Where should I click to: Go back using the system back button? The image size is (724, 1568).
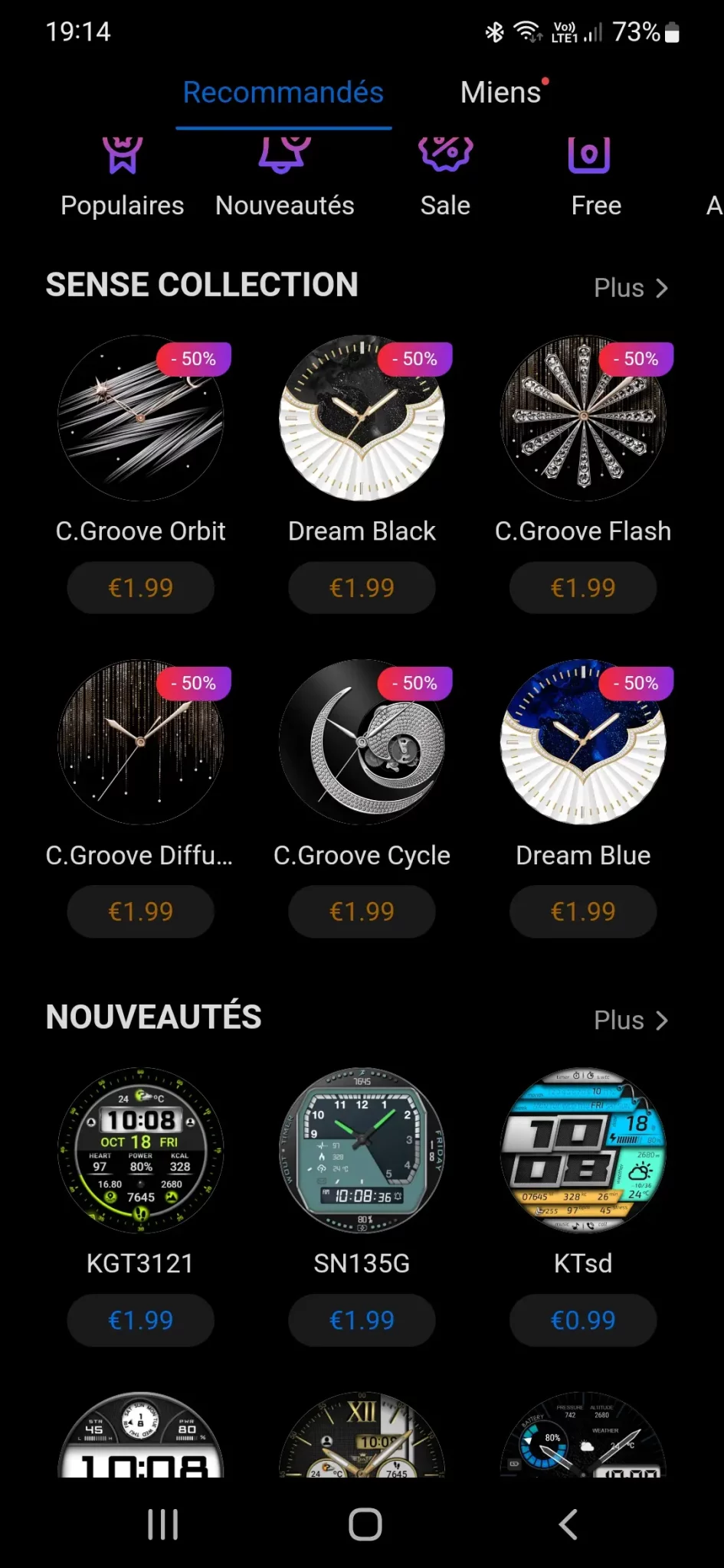pos(568,1524)
